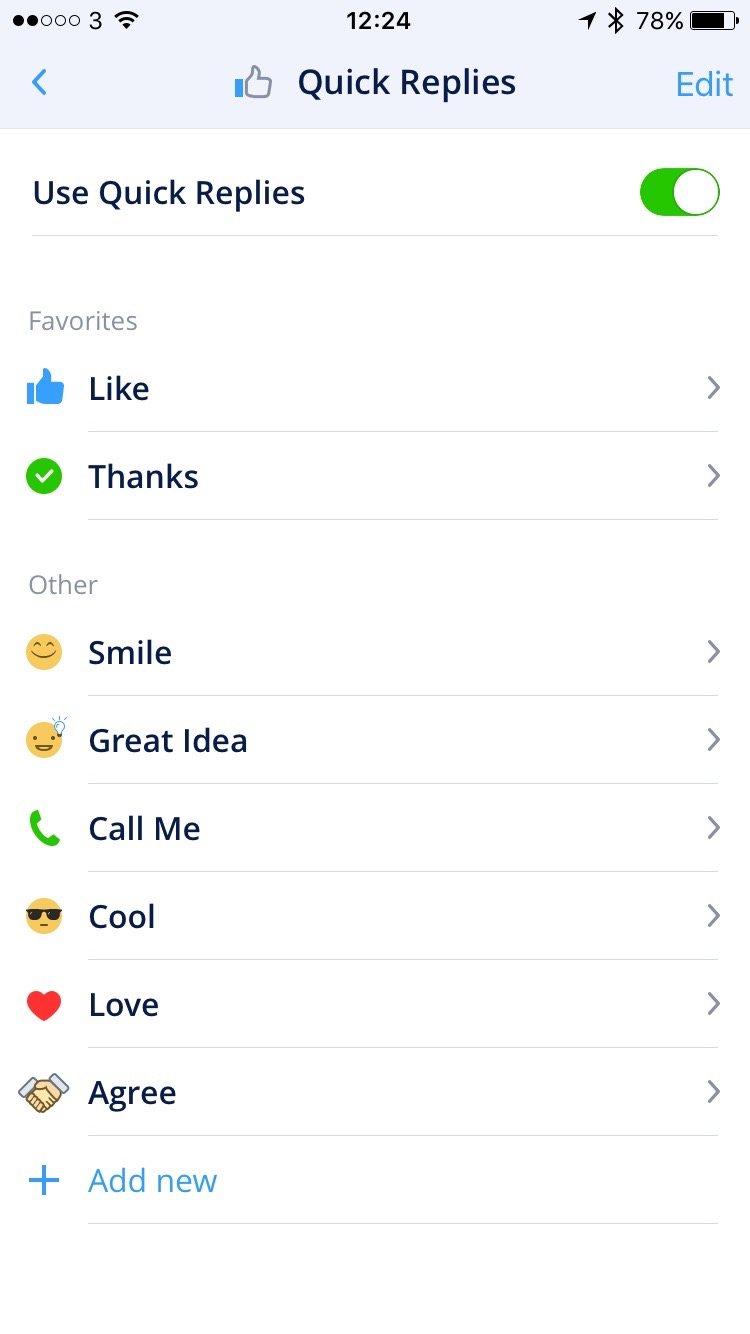Open the Agree quick reply
750x1334 pixels.
375,1092
